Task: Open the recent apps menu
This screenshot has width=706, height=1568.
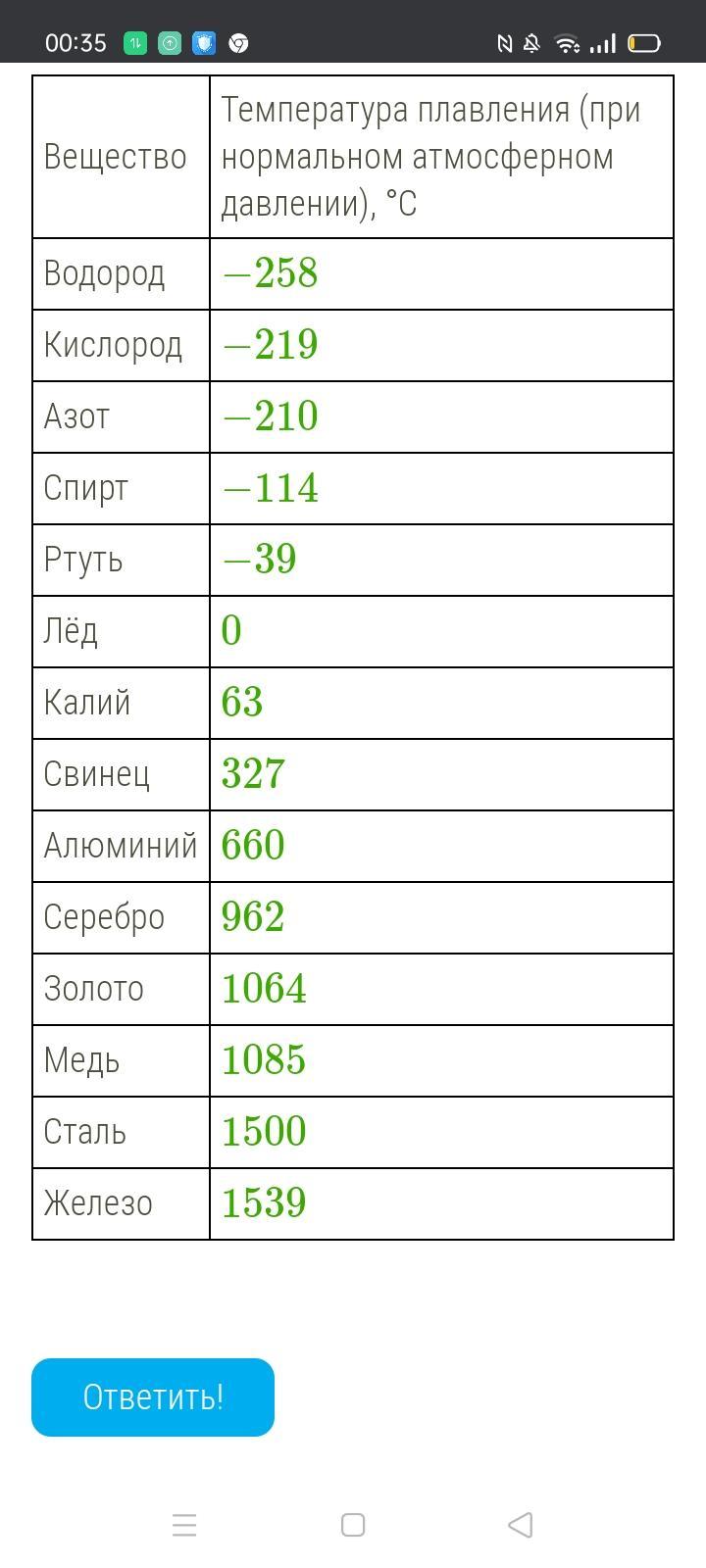Action: (x=184, y=1525)
